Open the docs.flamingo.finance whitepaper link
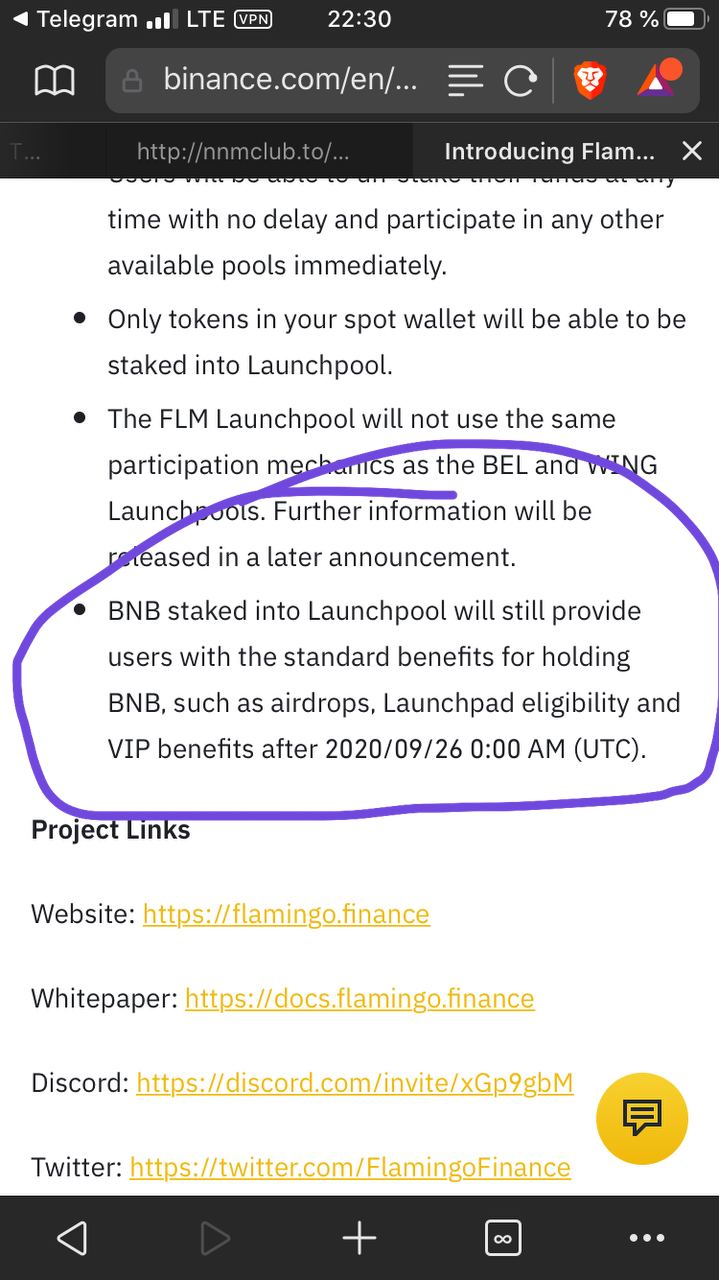Viewport: 719px width, 1280px height. [x=359, y=999]
